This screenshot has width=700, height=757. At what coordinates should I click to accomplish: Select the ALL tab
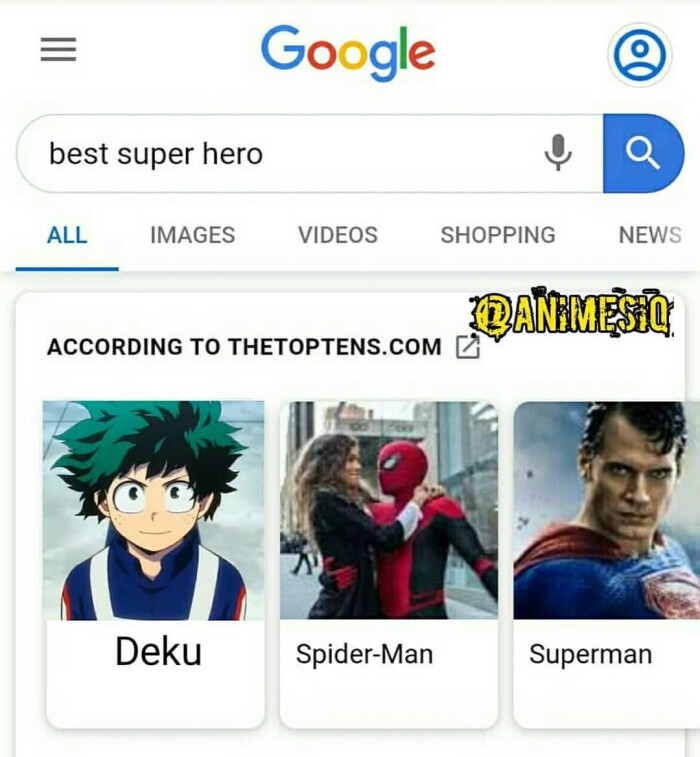tap(67, 235)
